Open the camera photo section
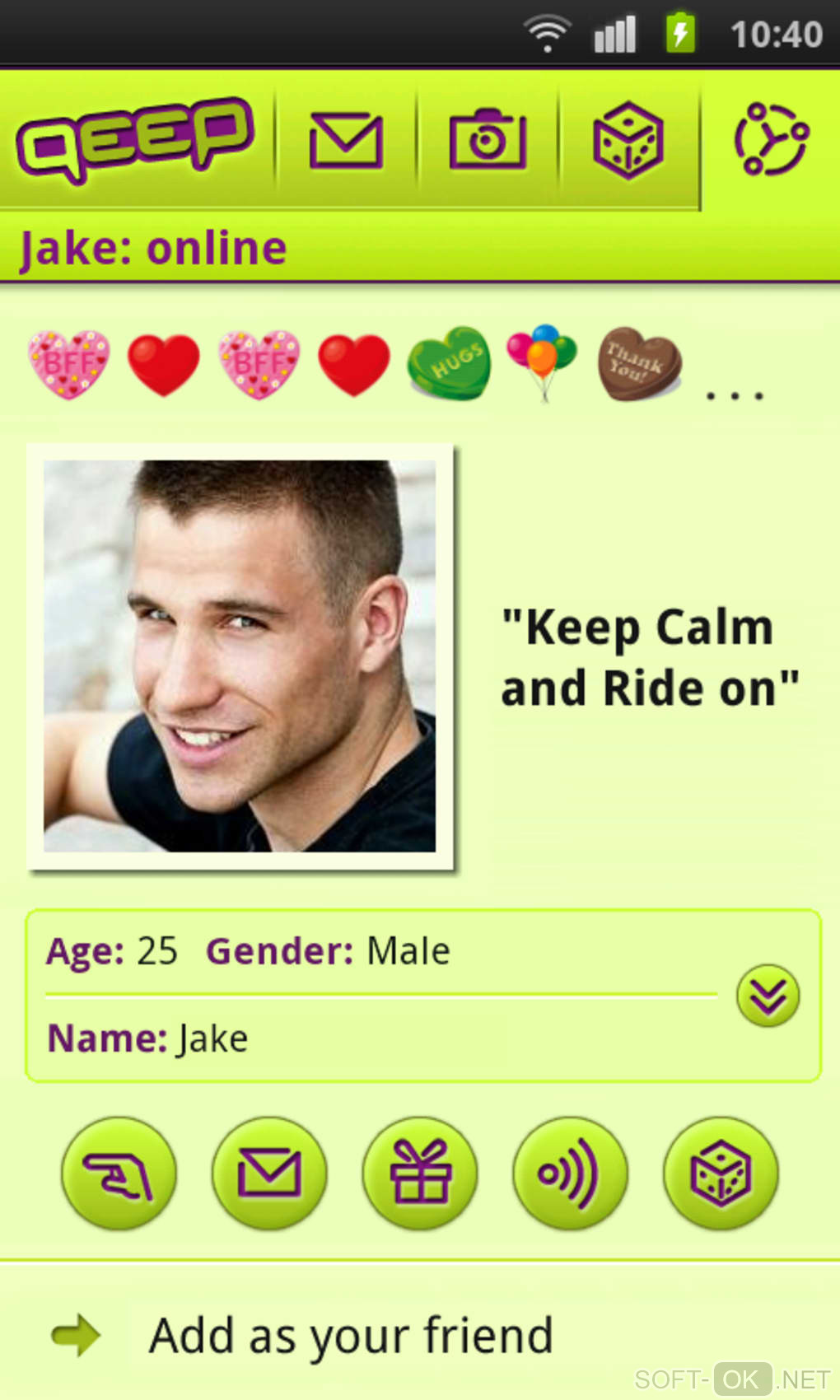Screen dimensions: 840x1400 click(488, 141)
